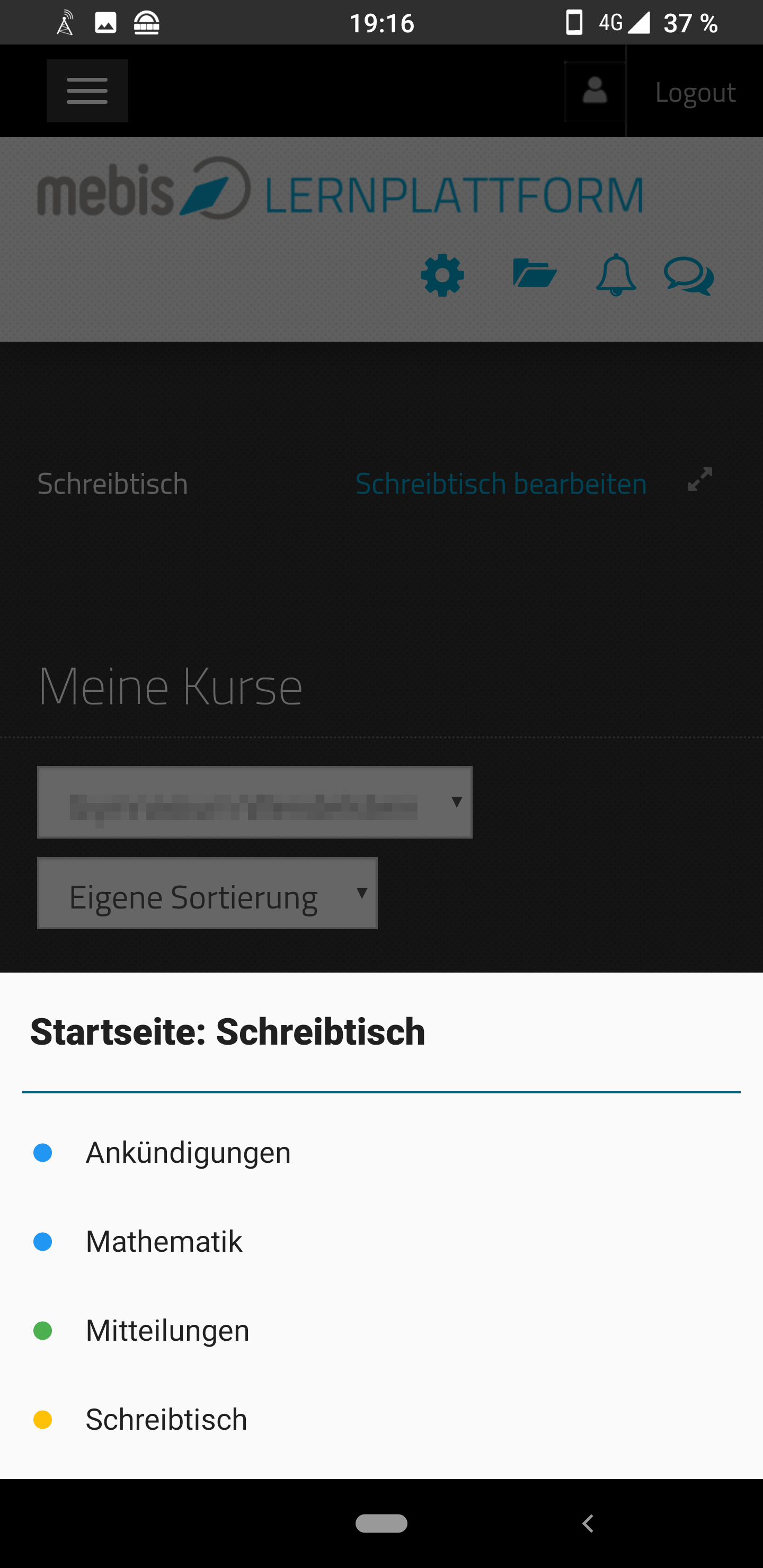Go back with the system back button
Image resolution: width=763 pixels, height=1568 pixels.
pyautogui.click(x=588, y=1523)
